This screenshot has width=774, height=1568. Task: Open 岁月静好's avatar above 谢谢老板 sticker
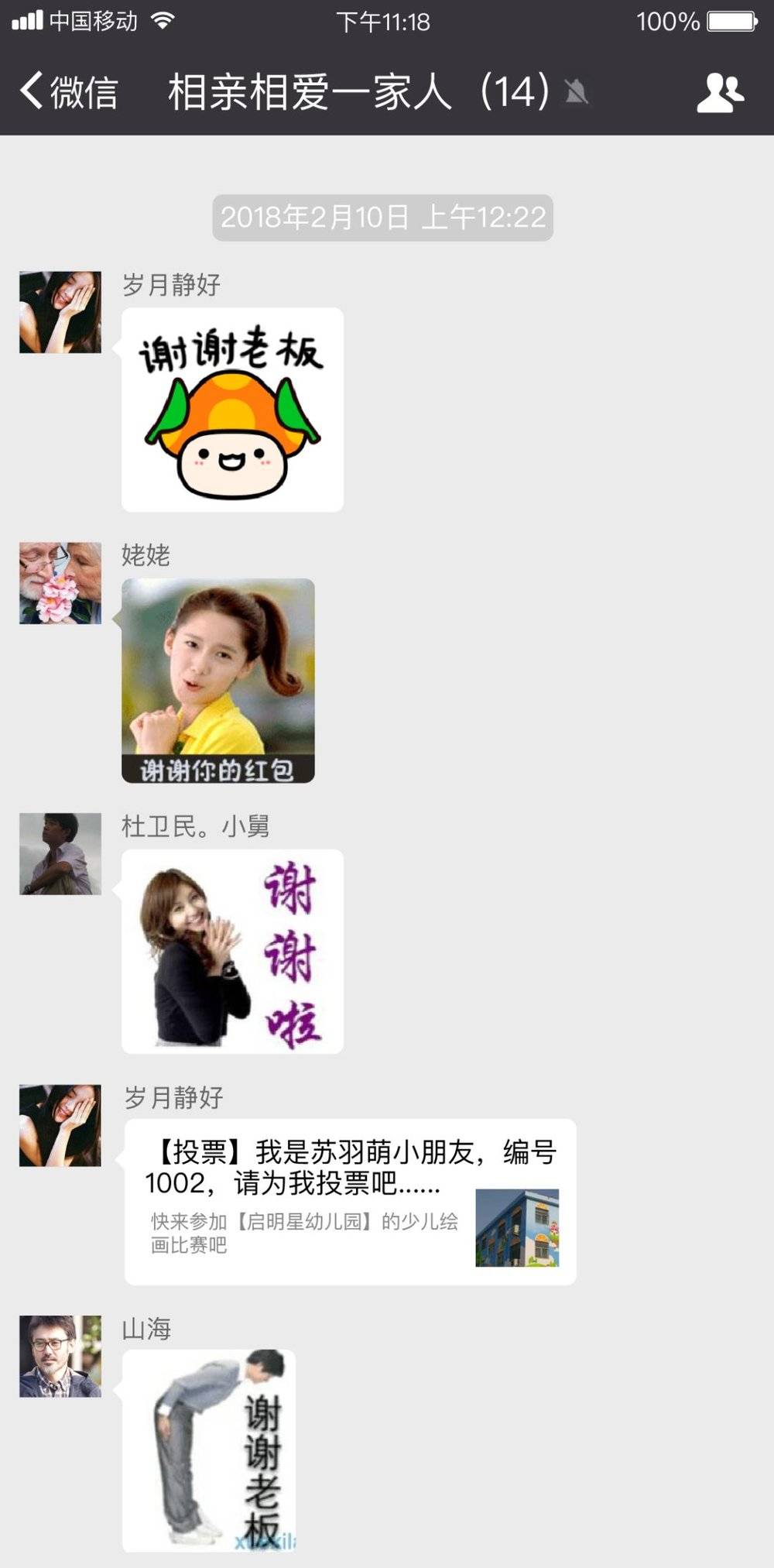point(60,312)
